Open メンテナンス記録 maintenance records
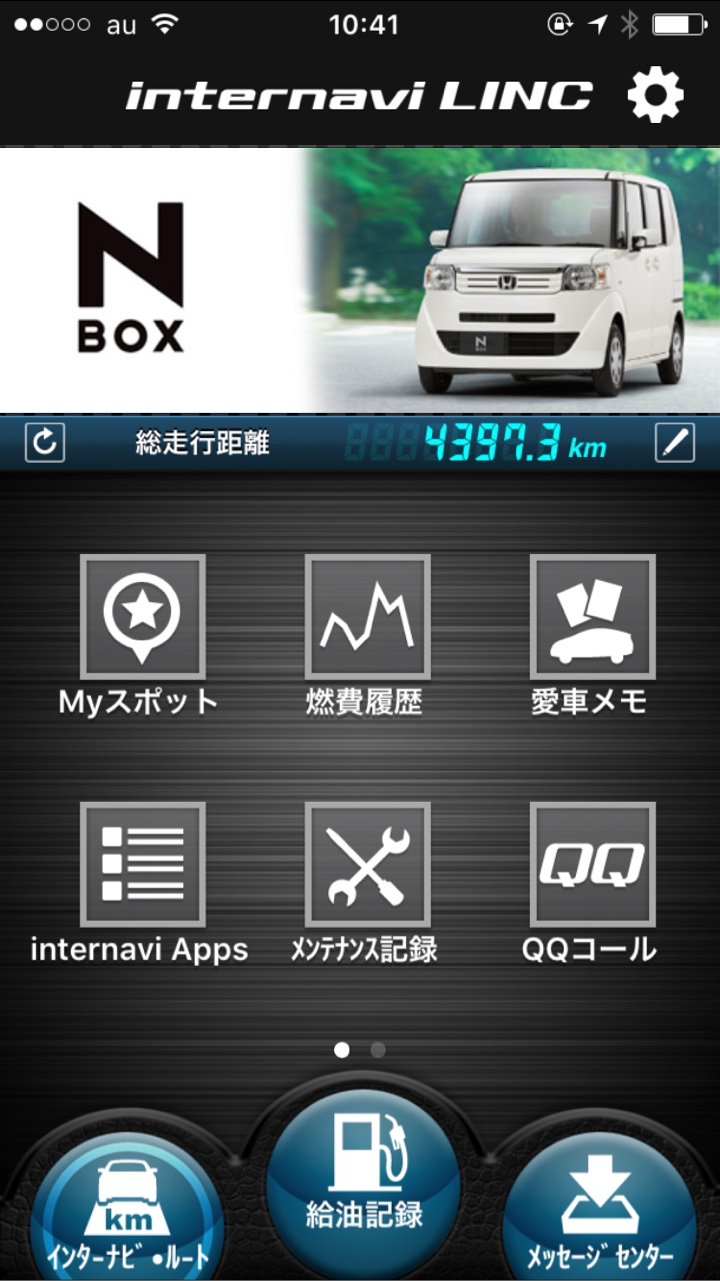The image size is (720, 1281). [366, 866]
